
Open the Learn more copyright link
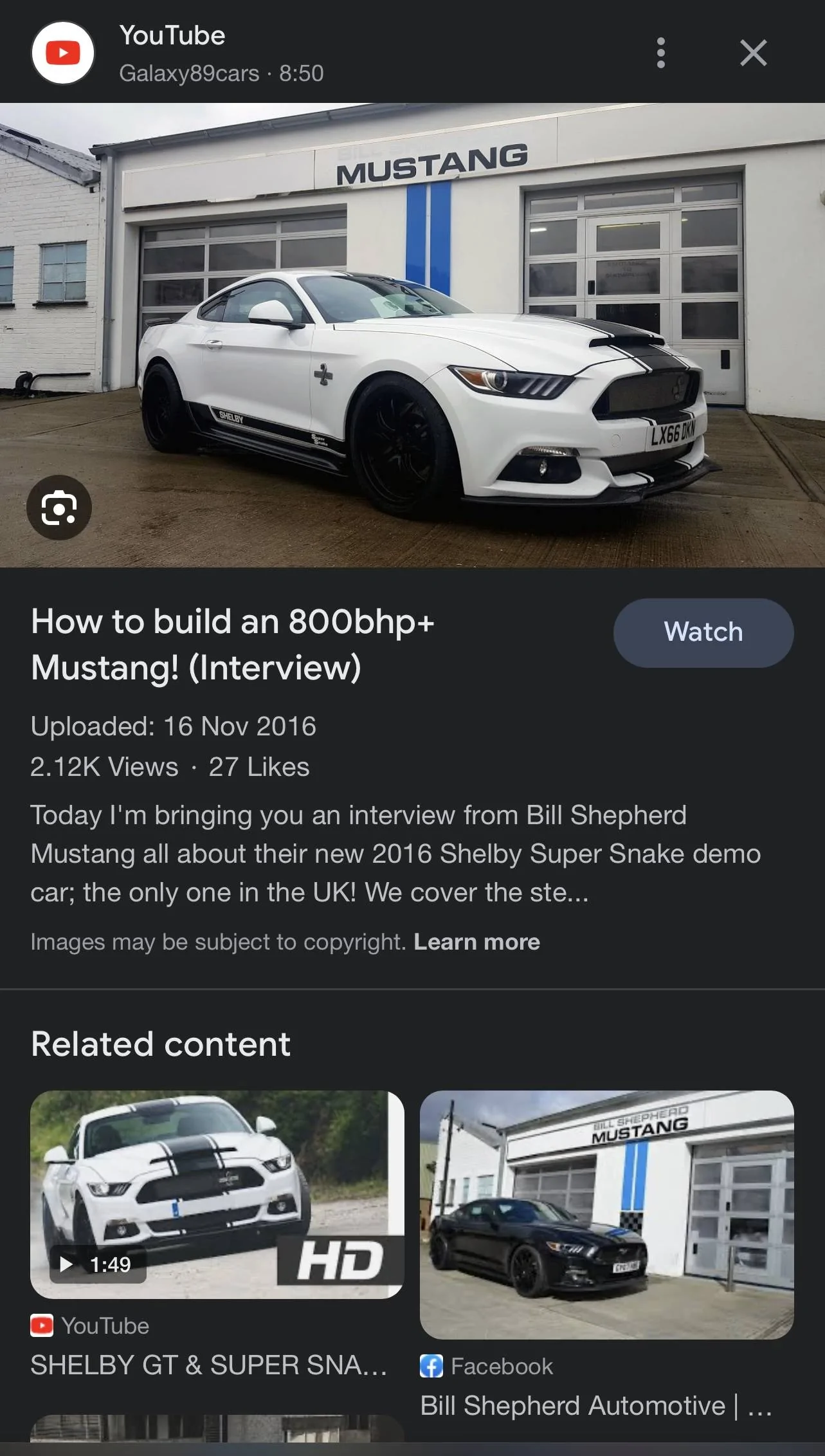tap(476, 942)
